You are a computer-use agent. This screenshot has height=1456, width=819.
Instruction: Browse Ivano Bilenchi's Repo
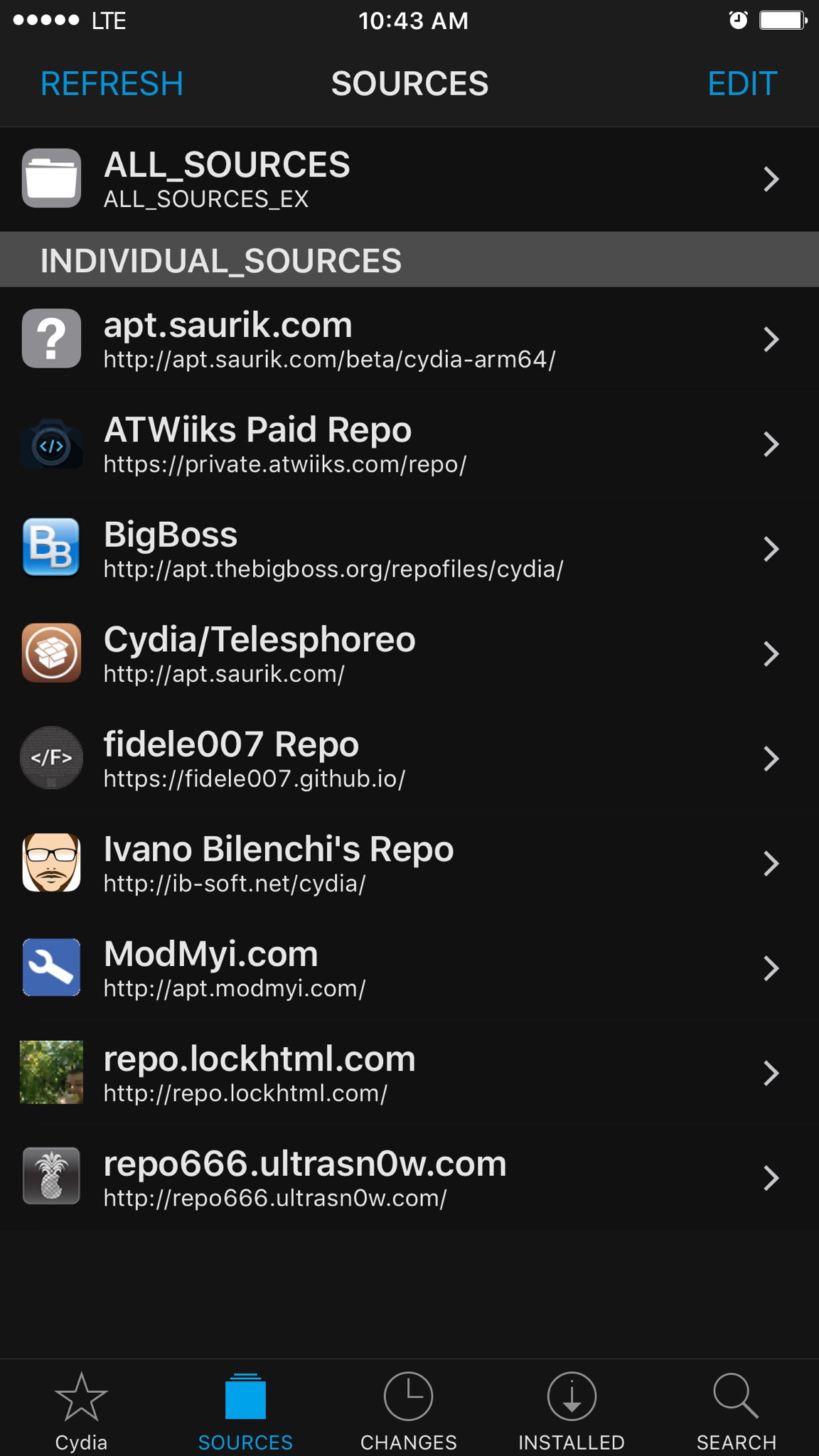[409, 864]
